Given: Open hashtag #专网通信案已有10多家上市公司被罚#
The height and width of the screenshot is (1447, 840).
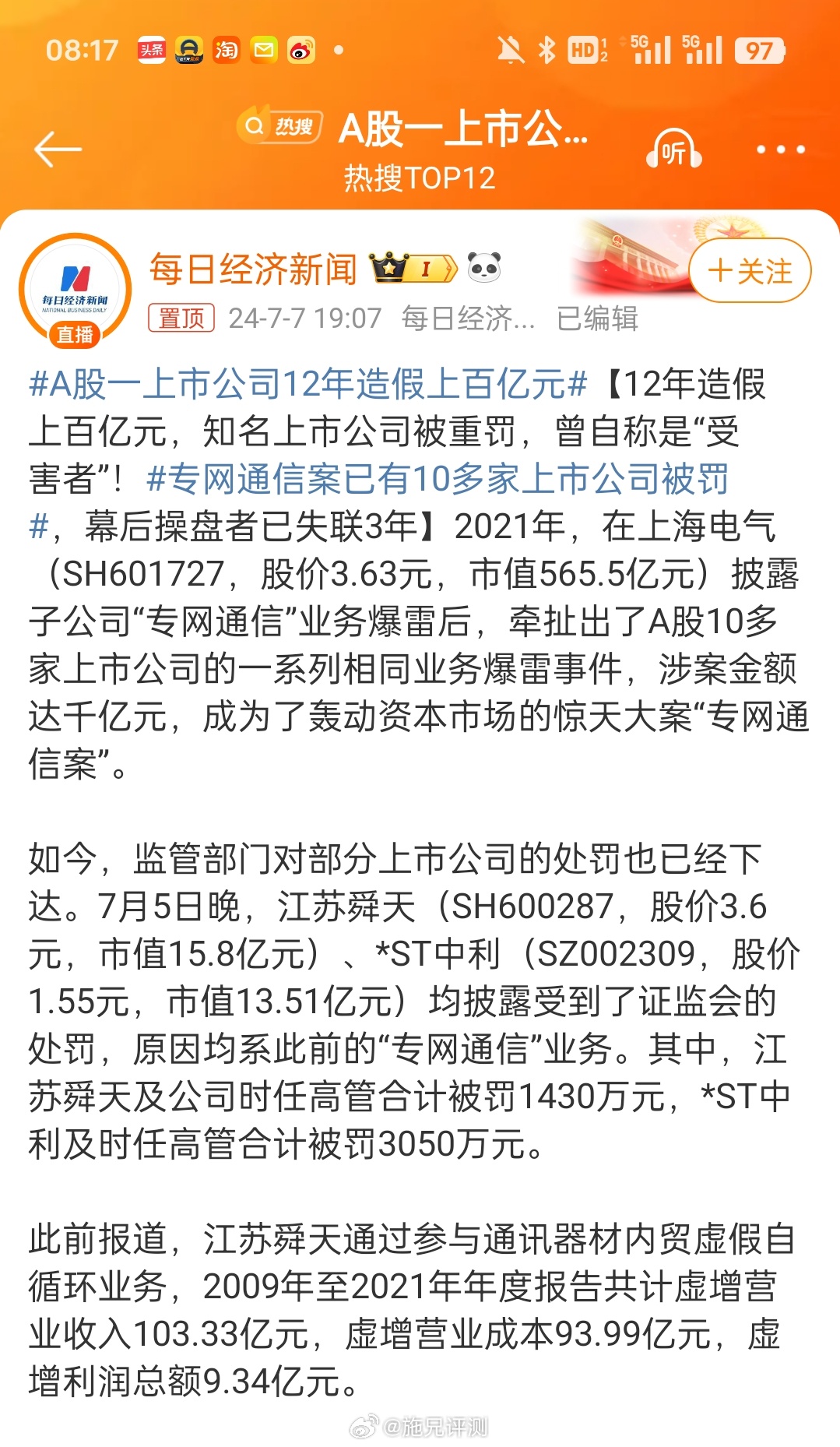Looking at the screenshot, I should pos(378,502).
